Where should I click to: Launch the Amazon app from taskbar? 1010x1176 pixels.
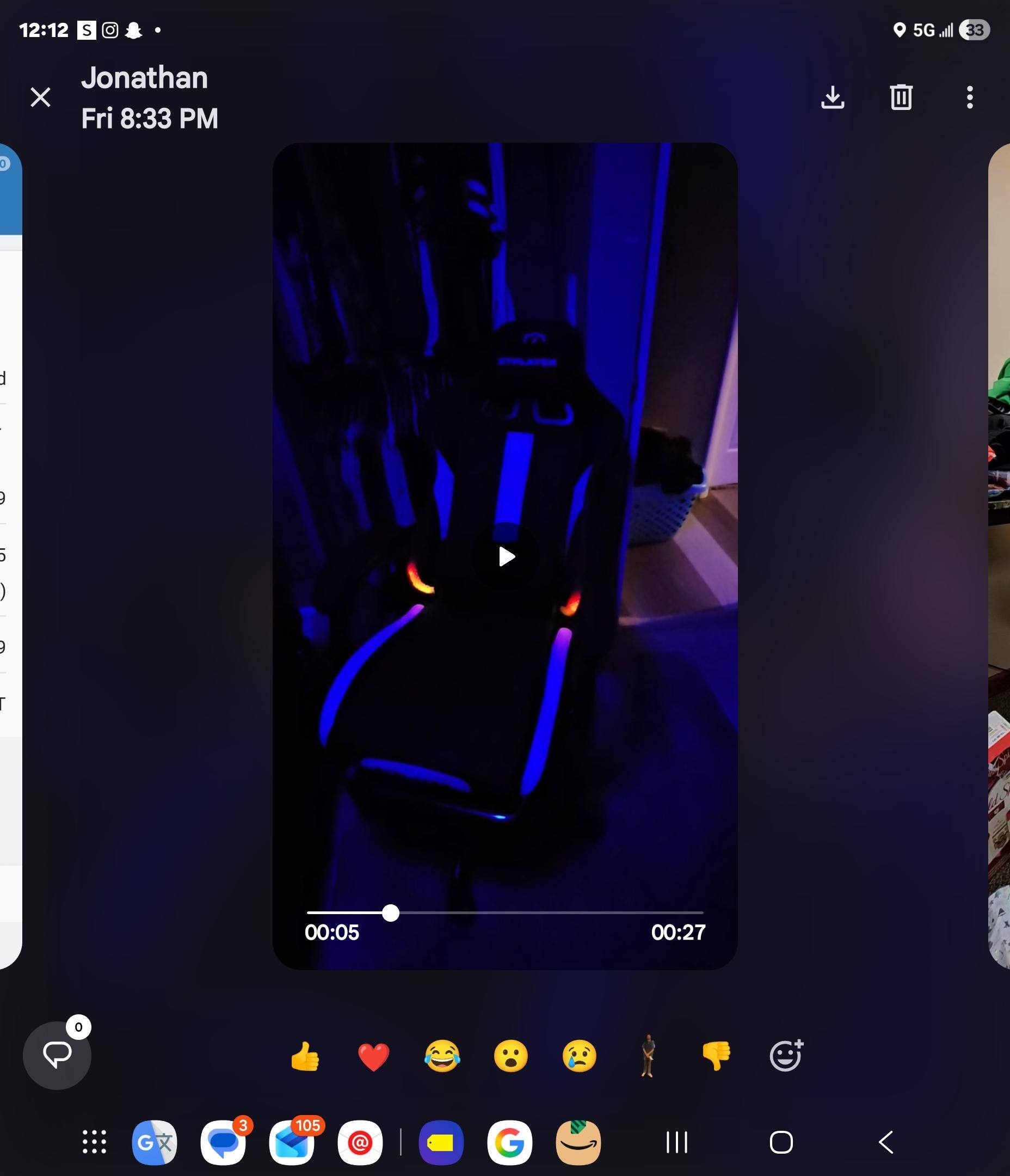click(x=578, y=1142)
